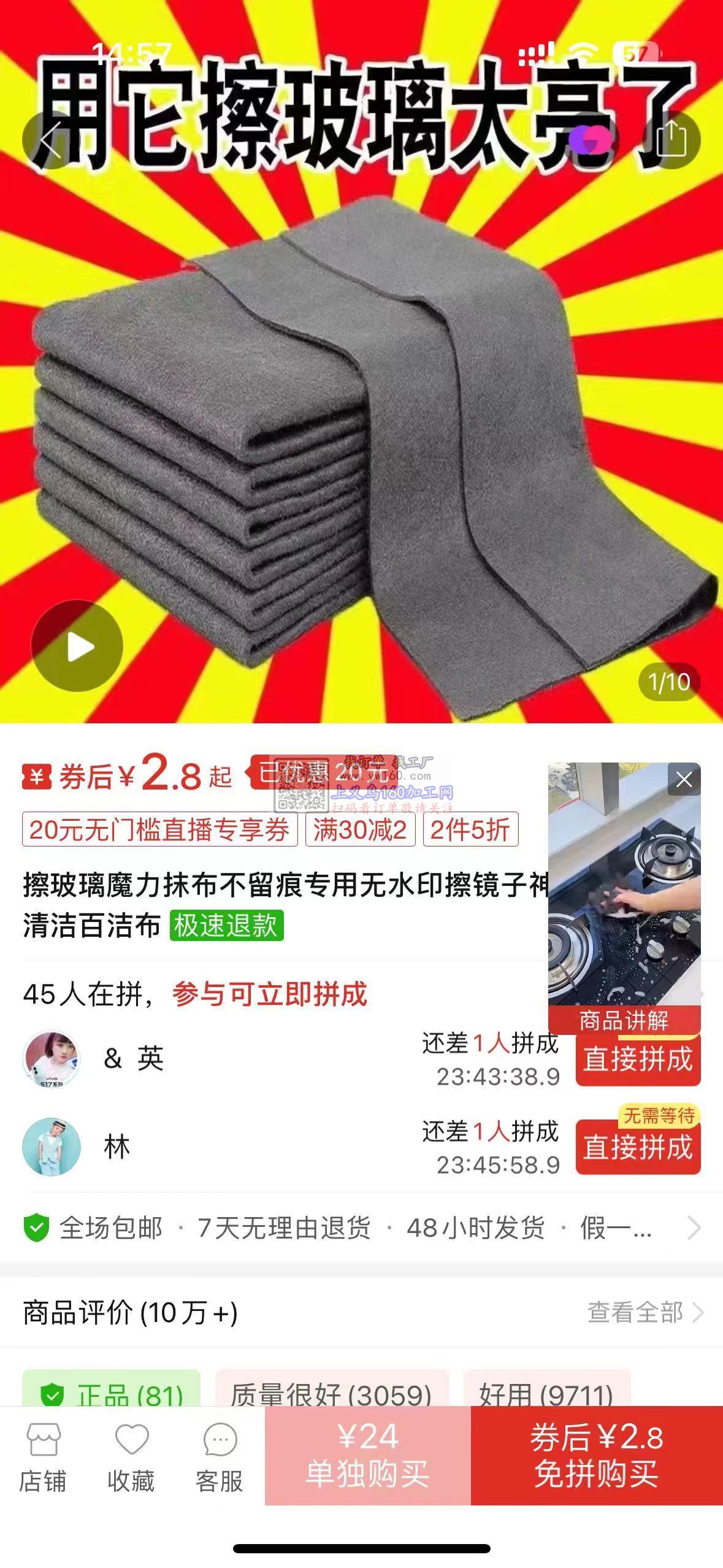The width and height of the screenshot is (723, 1568).
Task: Join 林's group with 直接拼成
Action: [x=638, y=1147]
